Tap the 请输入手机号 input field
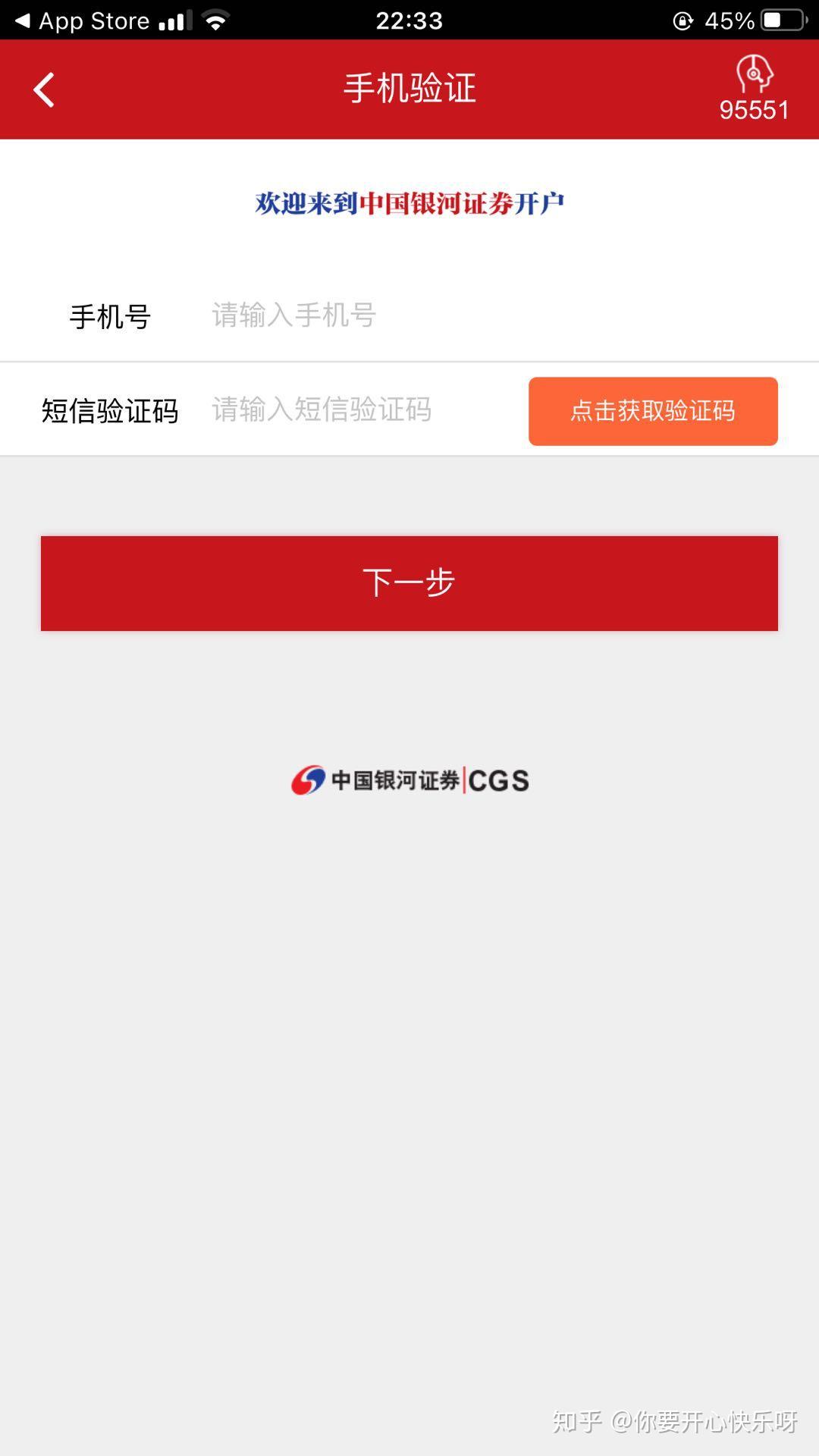819x1456 pixels. 341,316
